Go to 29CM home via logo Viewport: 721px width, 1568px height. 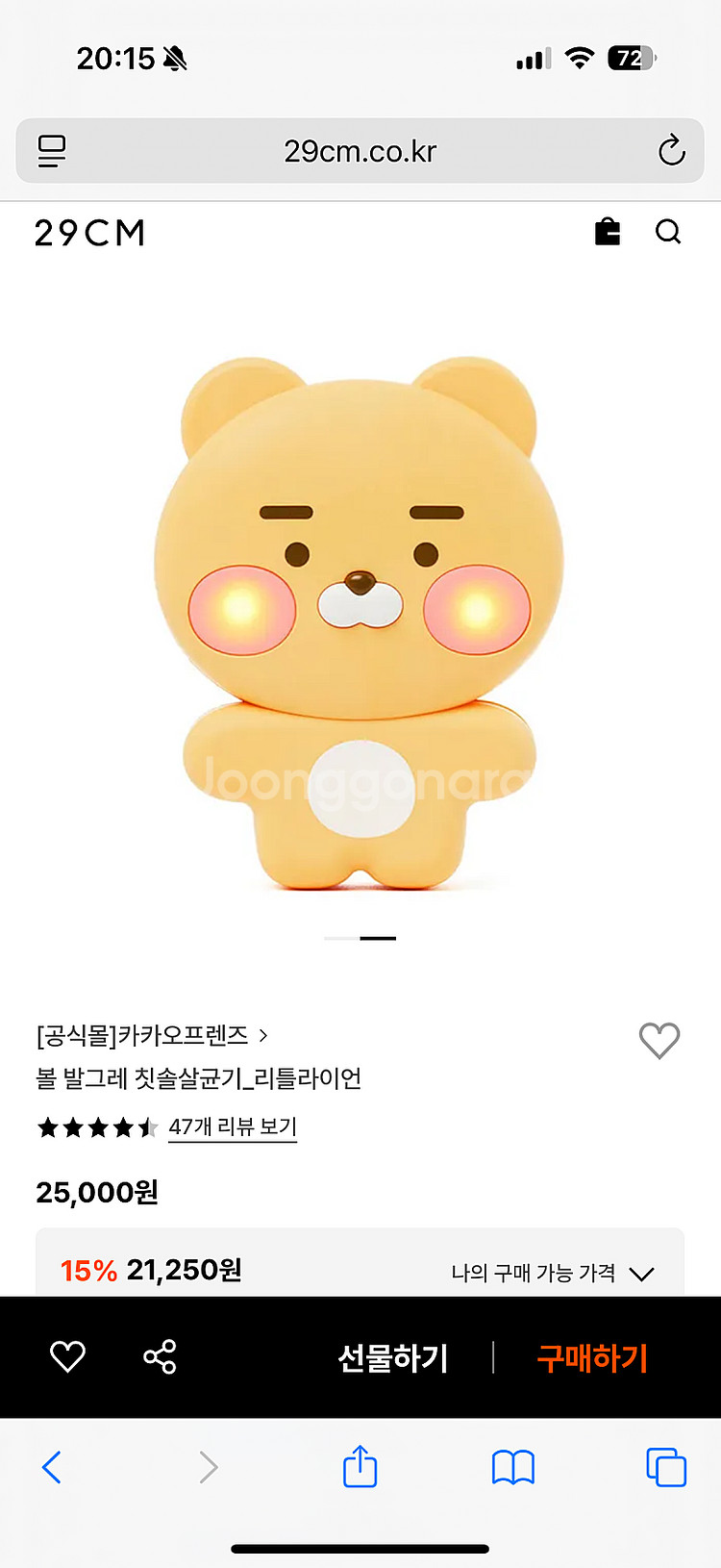(x=90, y=233)
